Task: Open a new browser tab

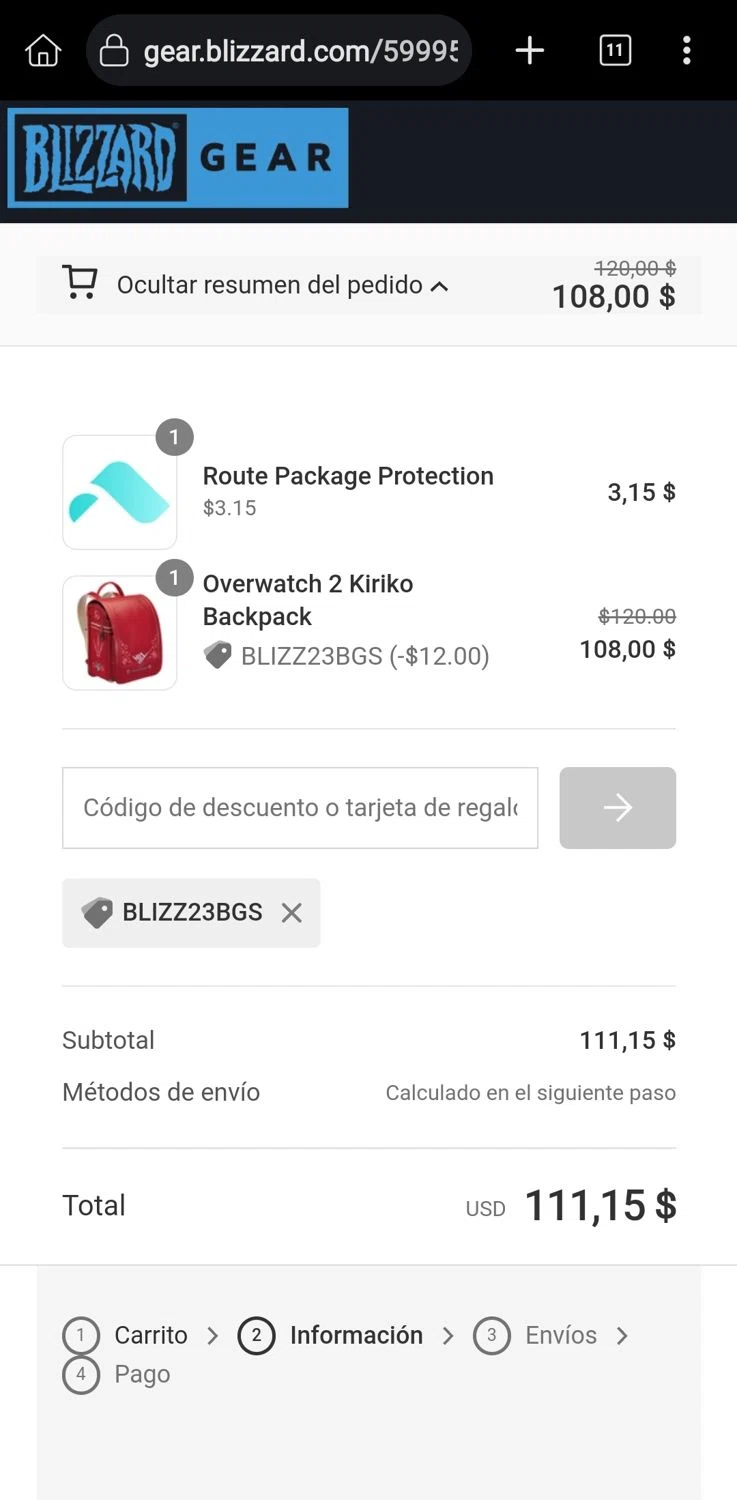Action: (x=530, y=50)
